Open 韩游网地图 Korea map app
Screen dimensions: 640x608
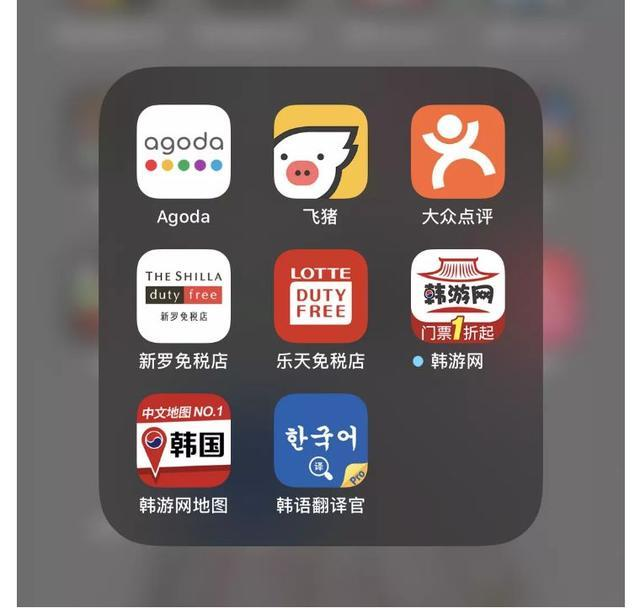[183, 440]
